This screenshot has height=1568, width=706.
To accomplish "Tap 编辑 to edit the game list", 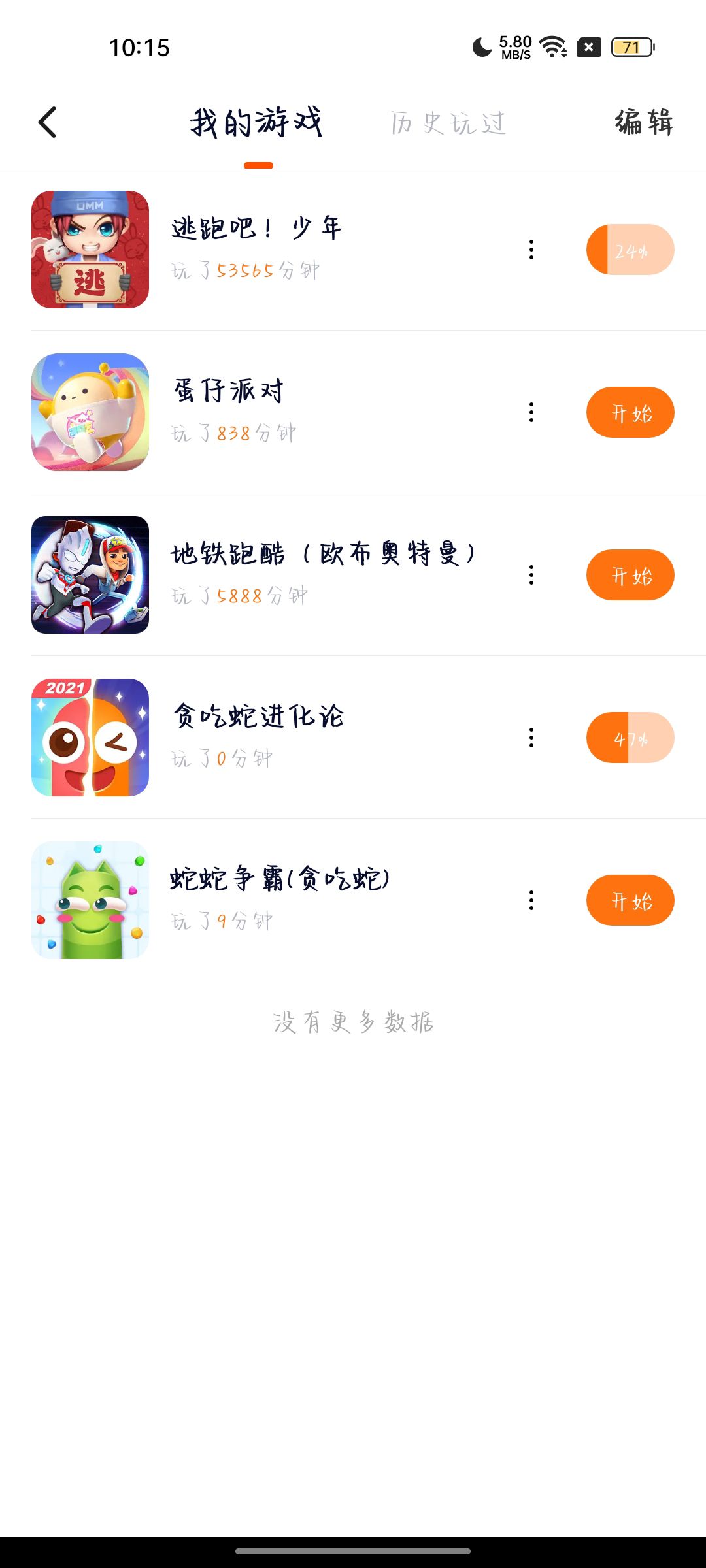I will [644, 123].
